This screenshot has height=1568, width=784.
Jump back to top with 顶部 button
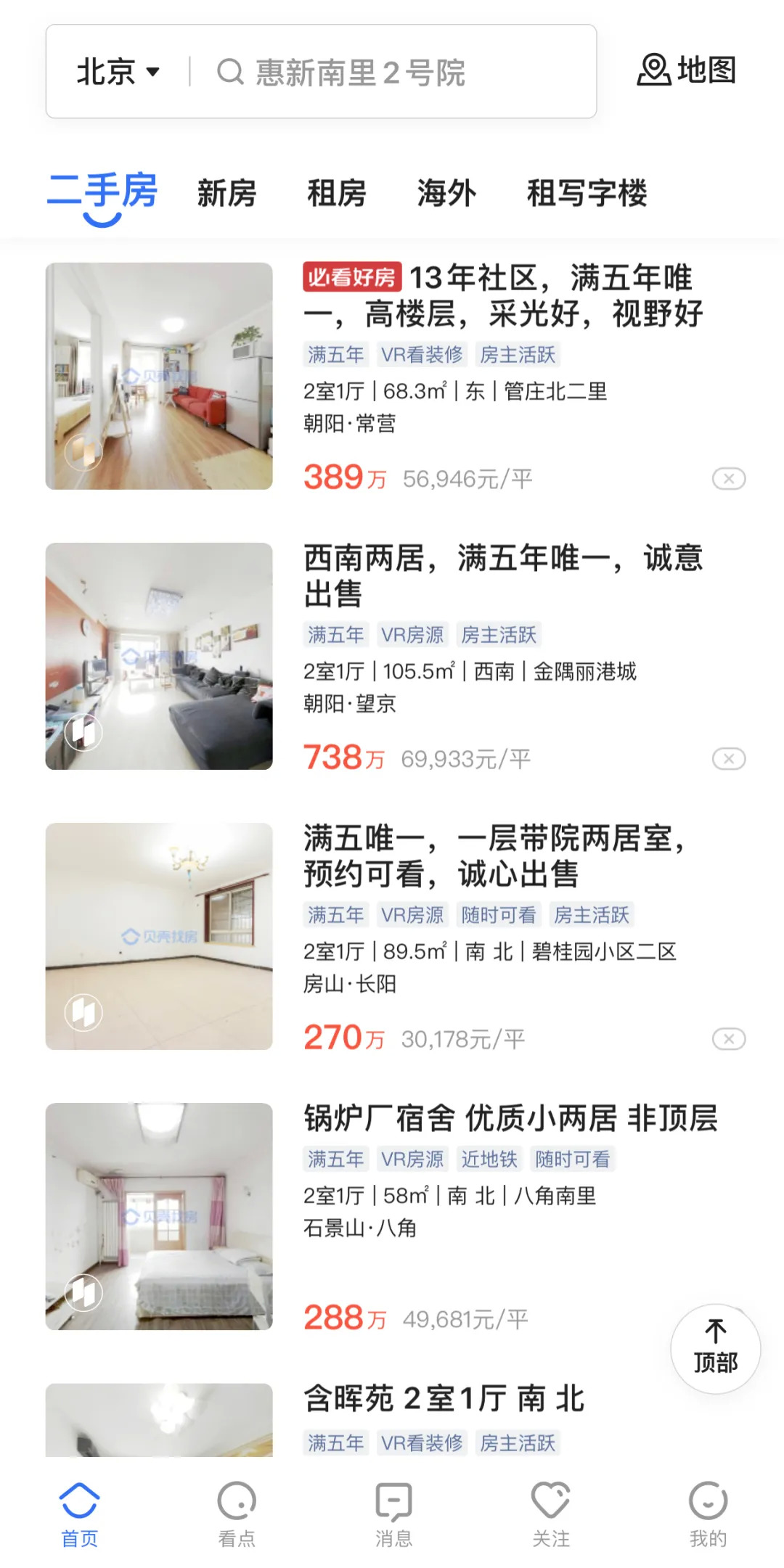[716, 1348]
